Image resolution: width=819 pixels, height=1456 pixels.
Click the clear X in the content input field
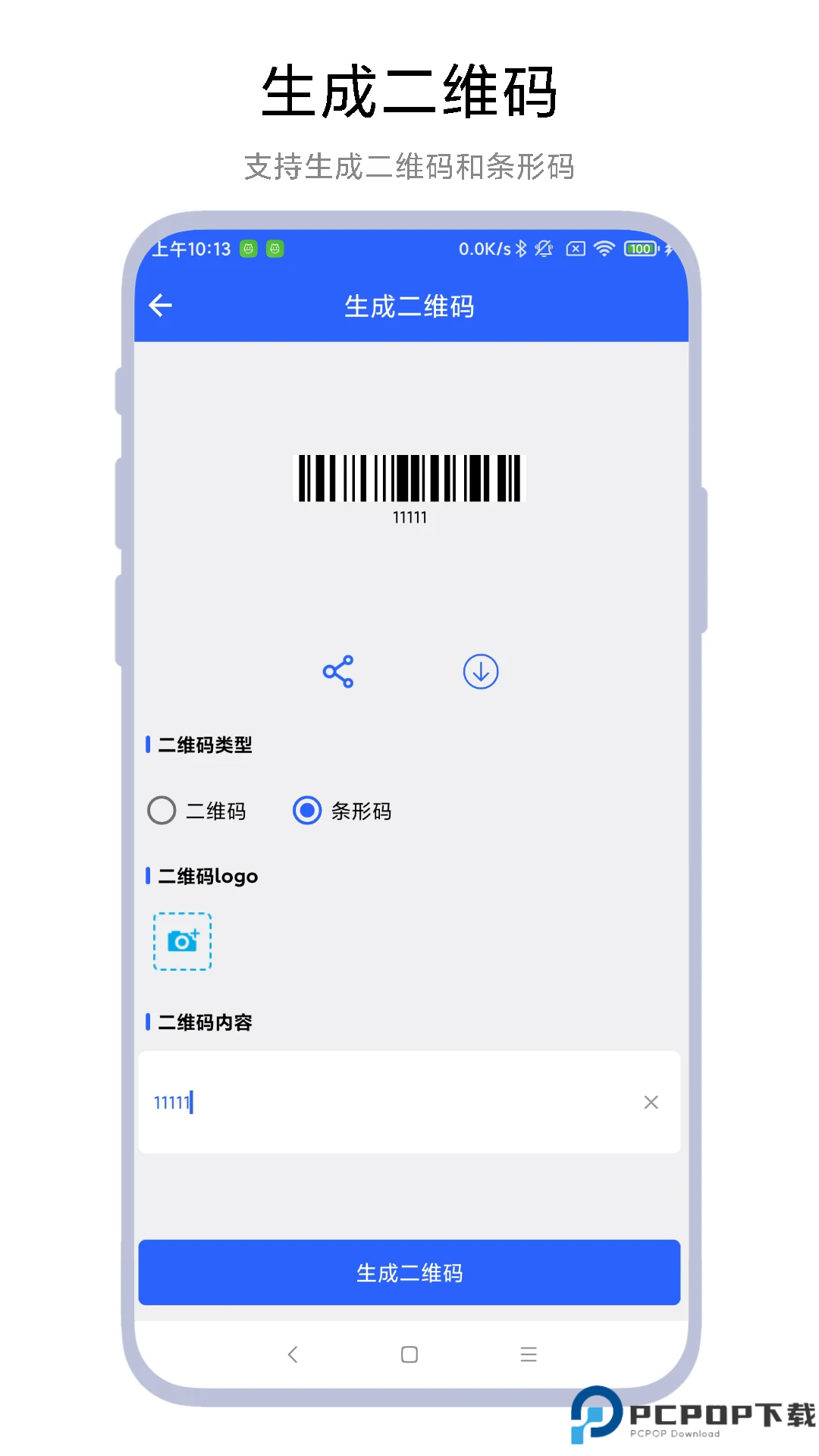click(x=651, y=1103)
